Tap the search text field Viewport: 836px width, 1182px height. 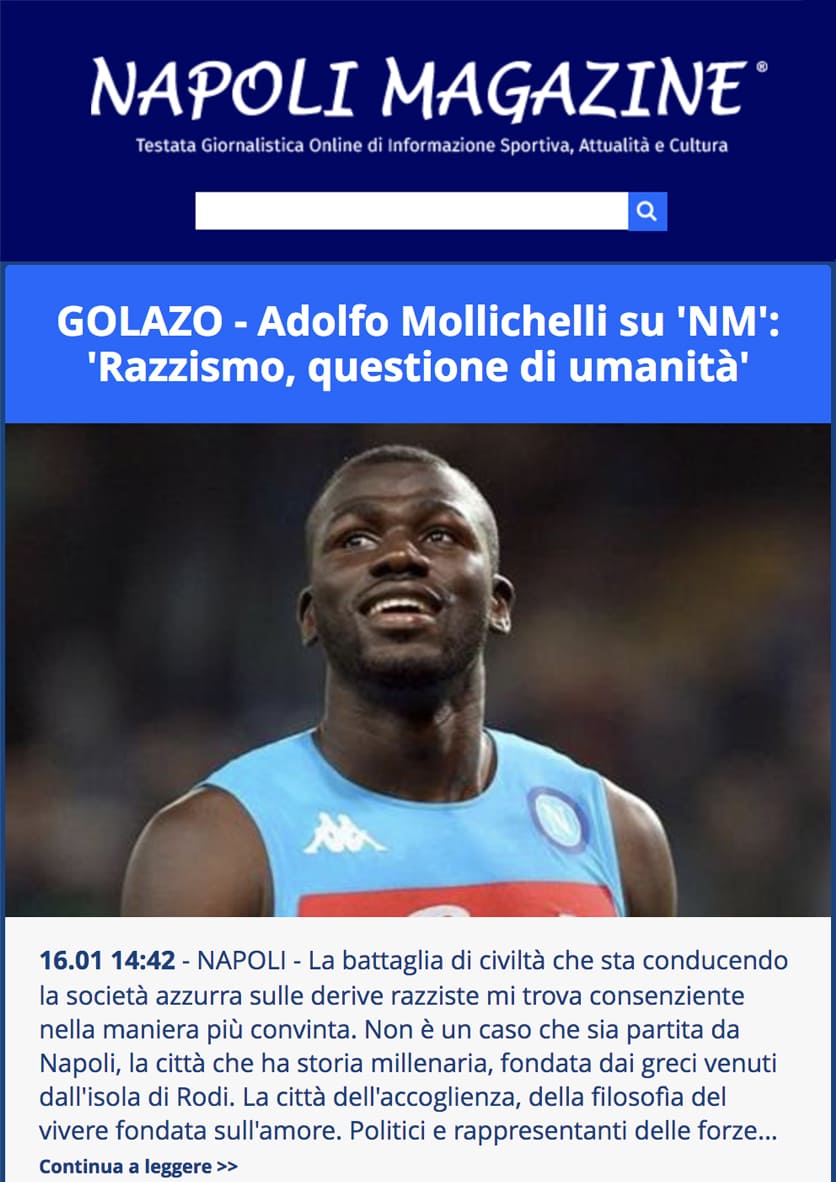pyautogui.click(x=411, y=211)
